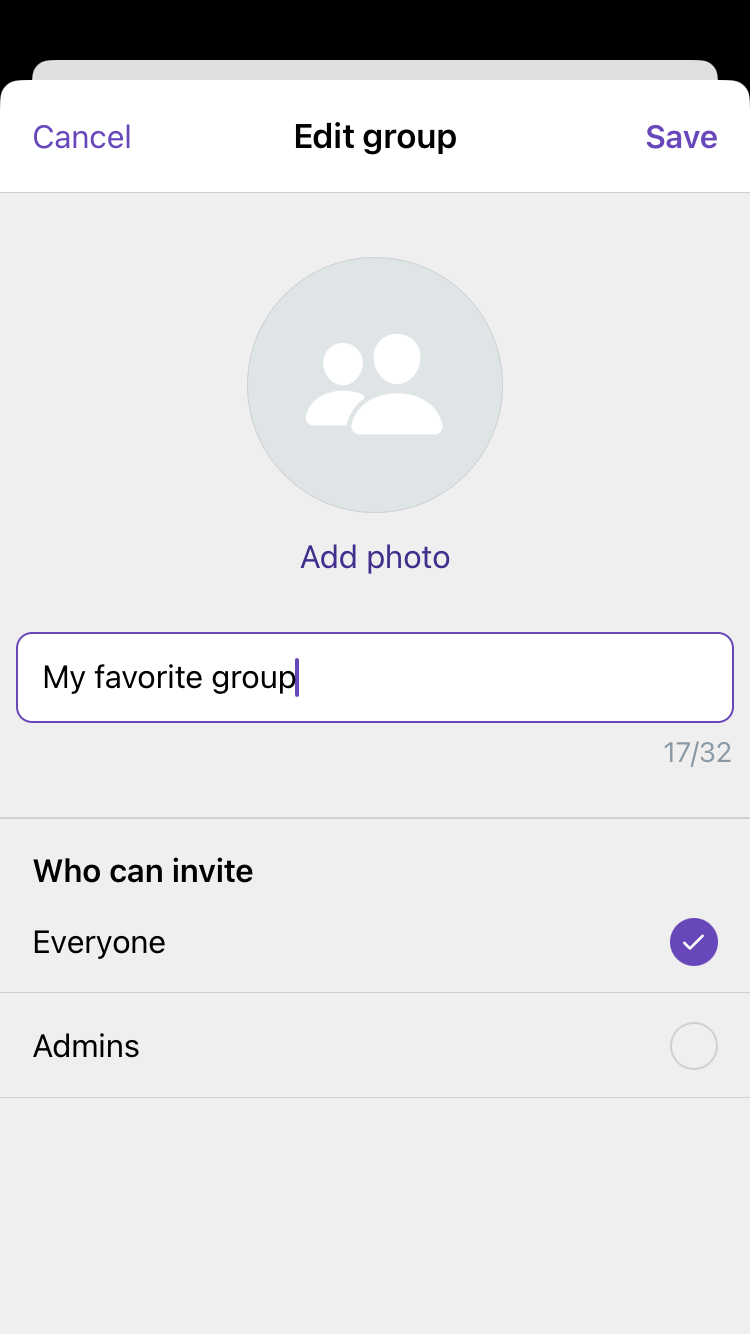Focus the group name text field
Image resolution: width=750 pixels, height=1334 pixels.
pos(375,677)
